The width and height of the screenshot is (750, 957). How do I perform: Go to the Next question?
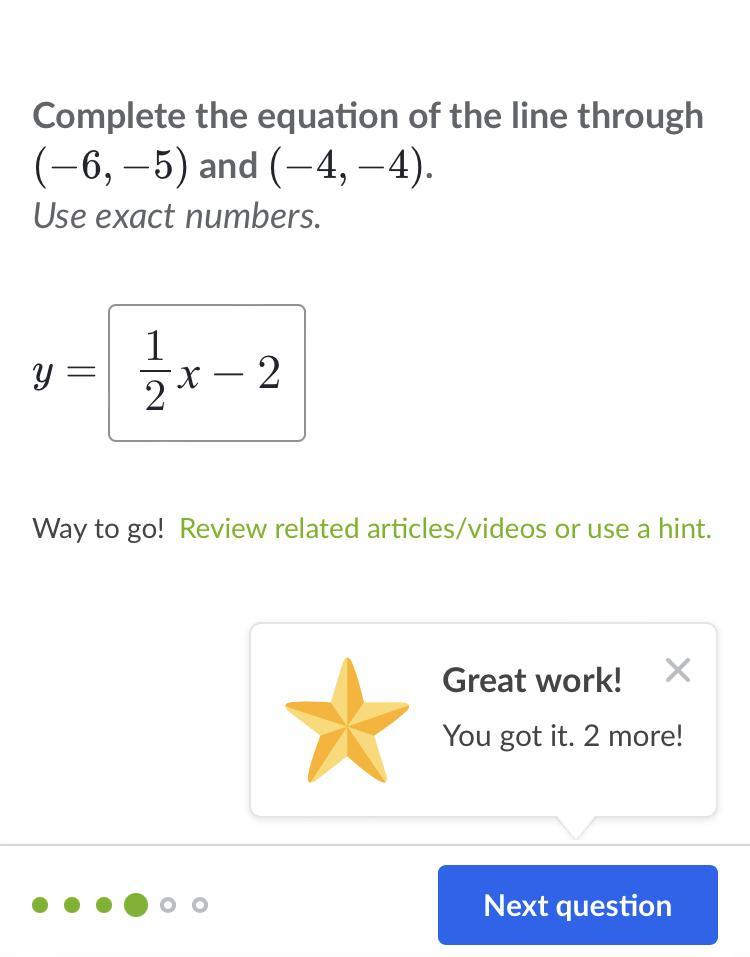(577, 905)
